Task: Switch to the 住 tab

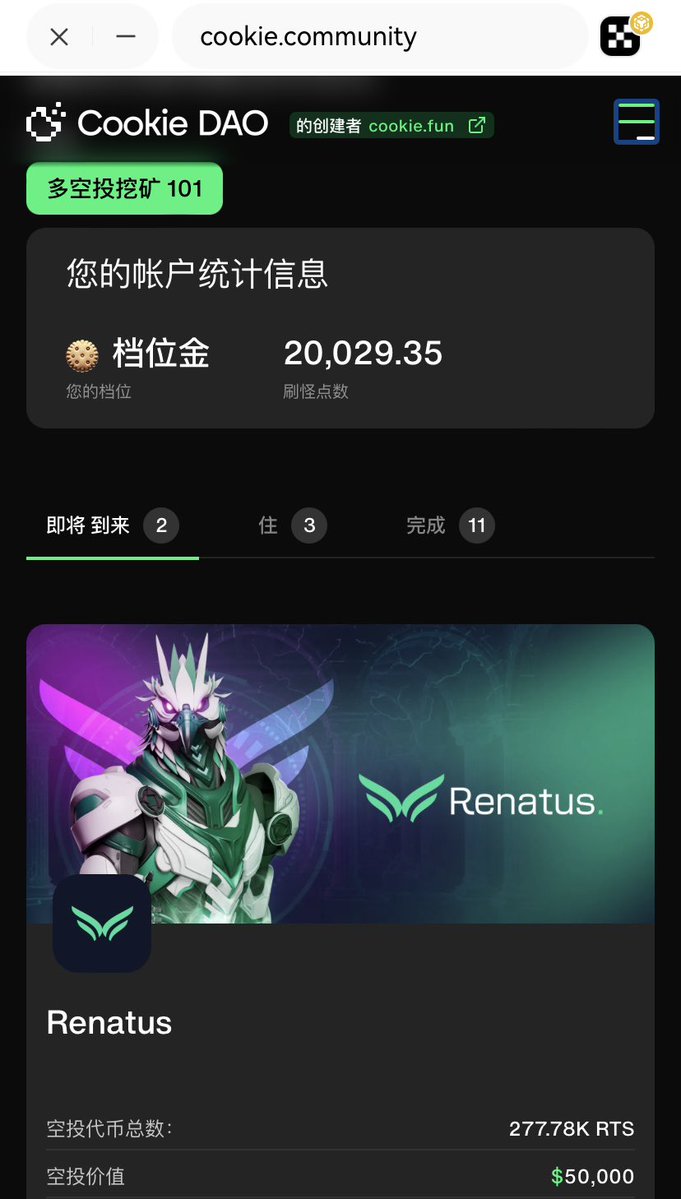Action: tap(291, 526)
